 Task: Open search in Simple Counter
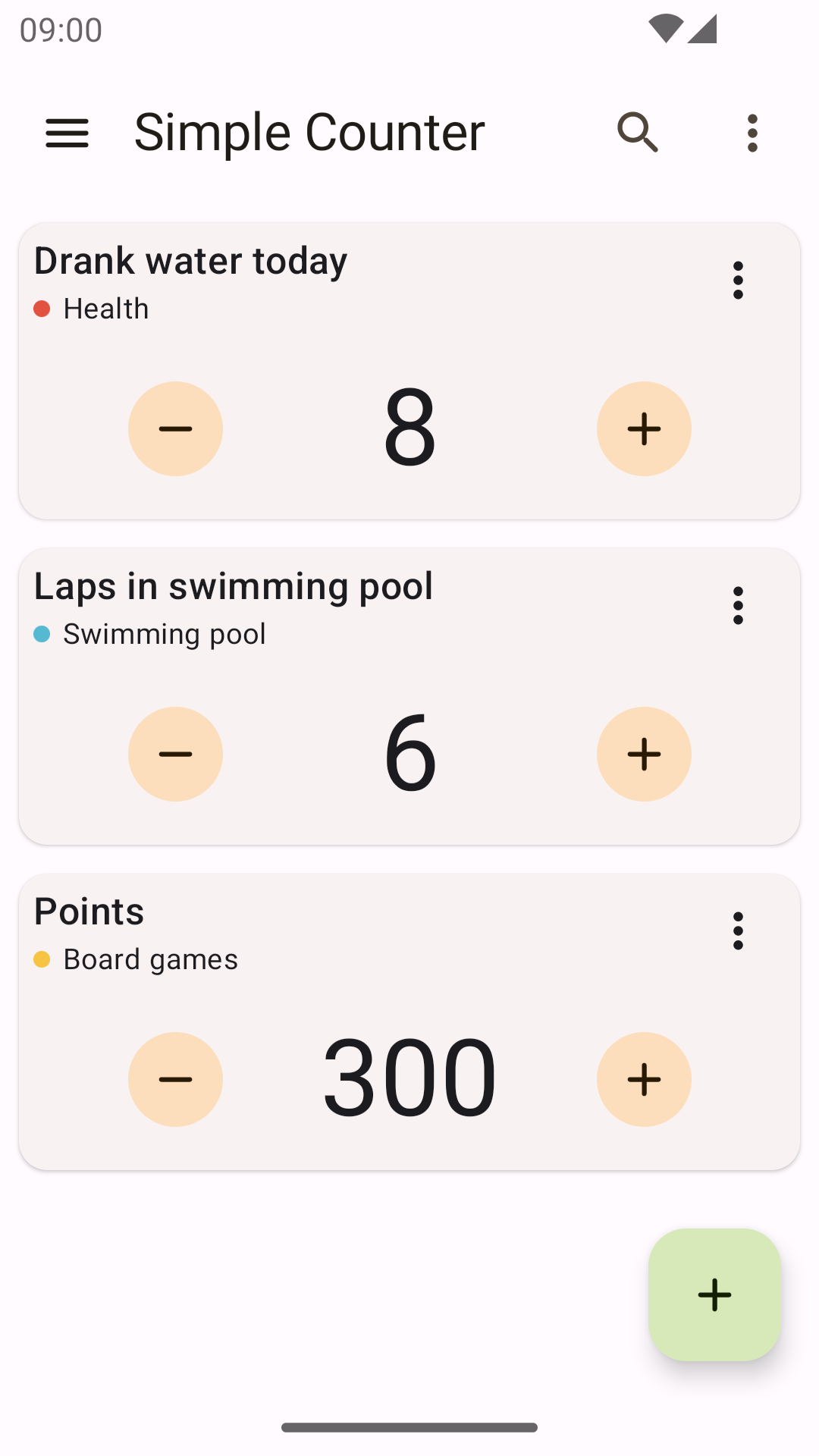pos(638,133)
